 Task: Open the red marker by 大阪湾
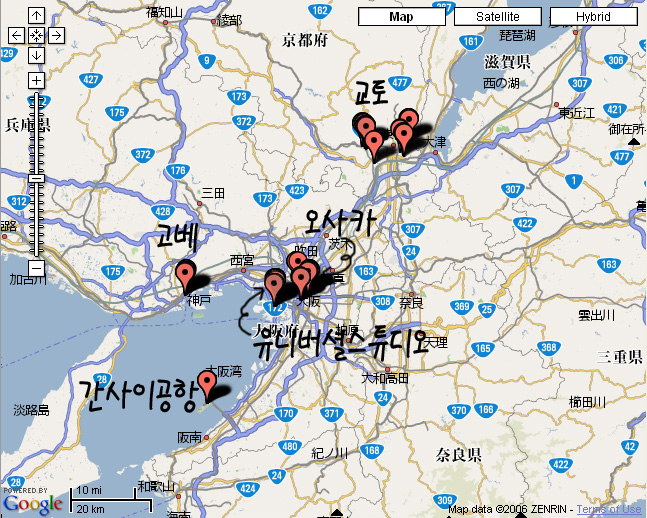click(x=207, y=383)
